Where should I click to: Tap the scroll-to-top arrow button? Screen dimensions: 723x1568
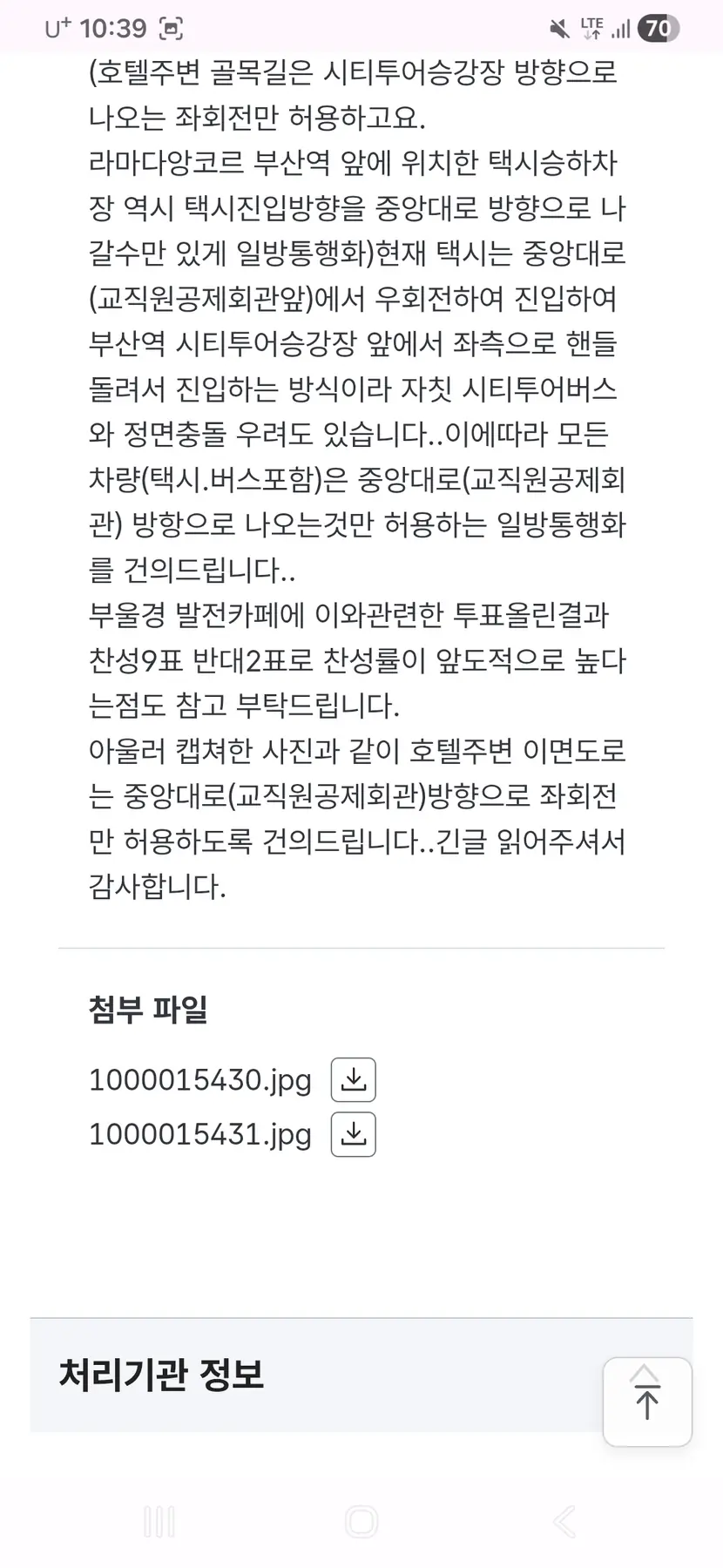pos(646,1402)
